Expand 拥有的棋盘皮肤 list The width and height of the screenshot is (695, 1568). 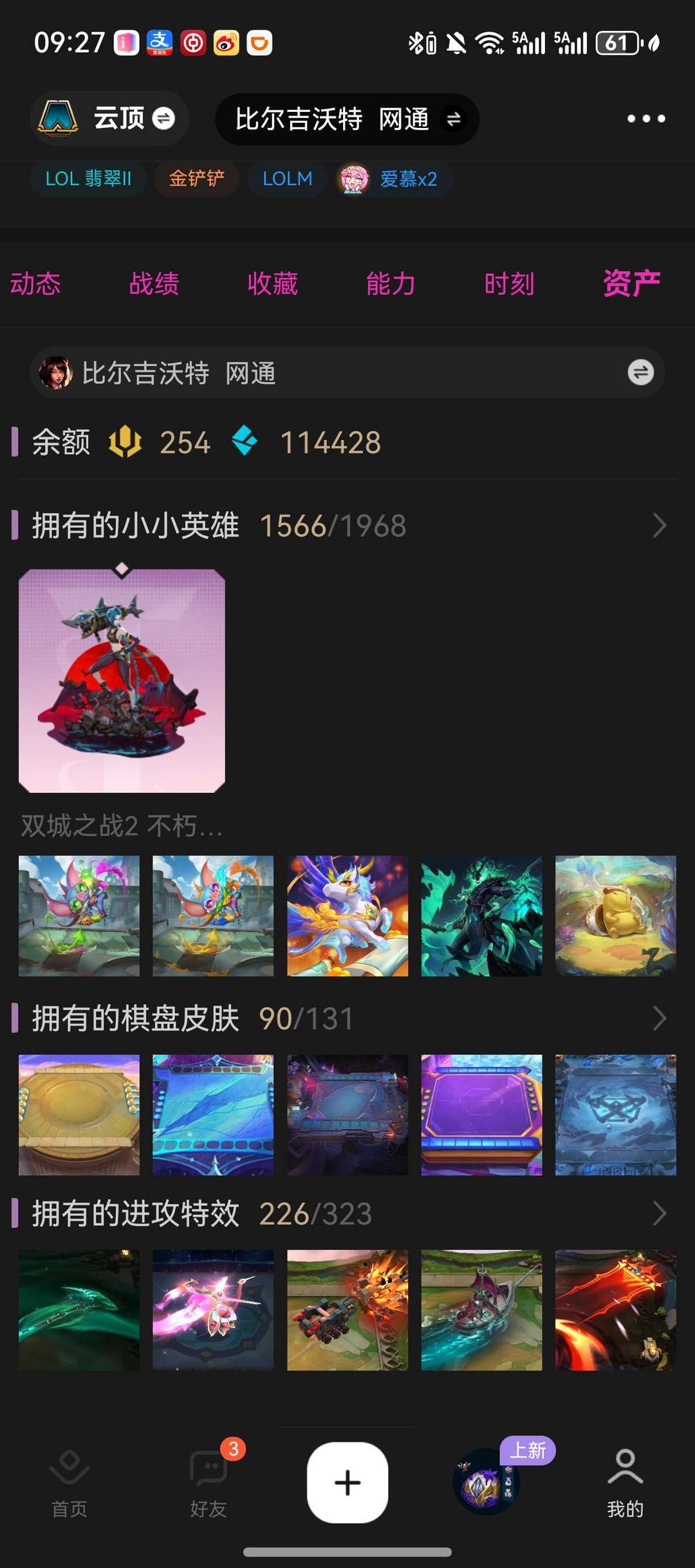click(x=659, y=1019)
